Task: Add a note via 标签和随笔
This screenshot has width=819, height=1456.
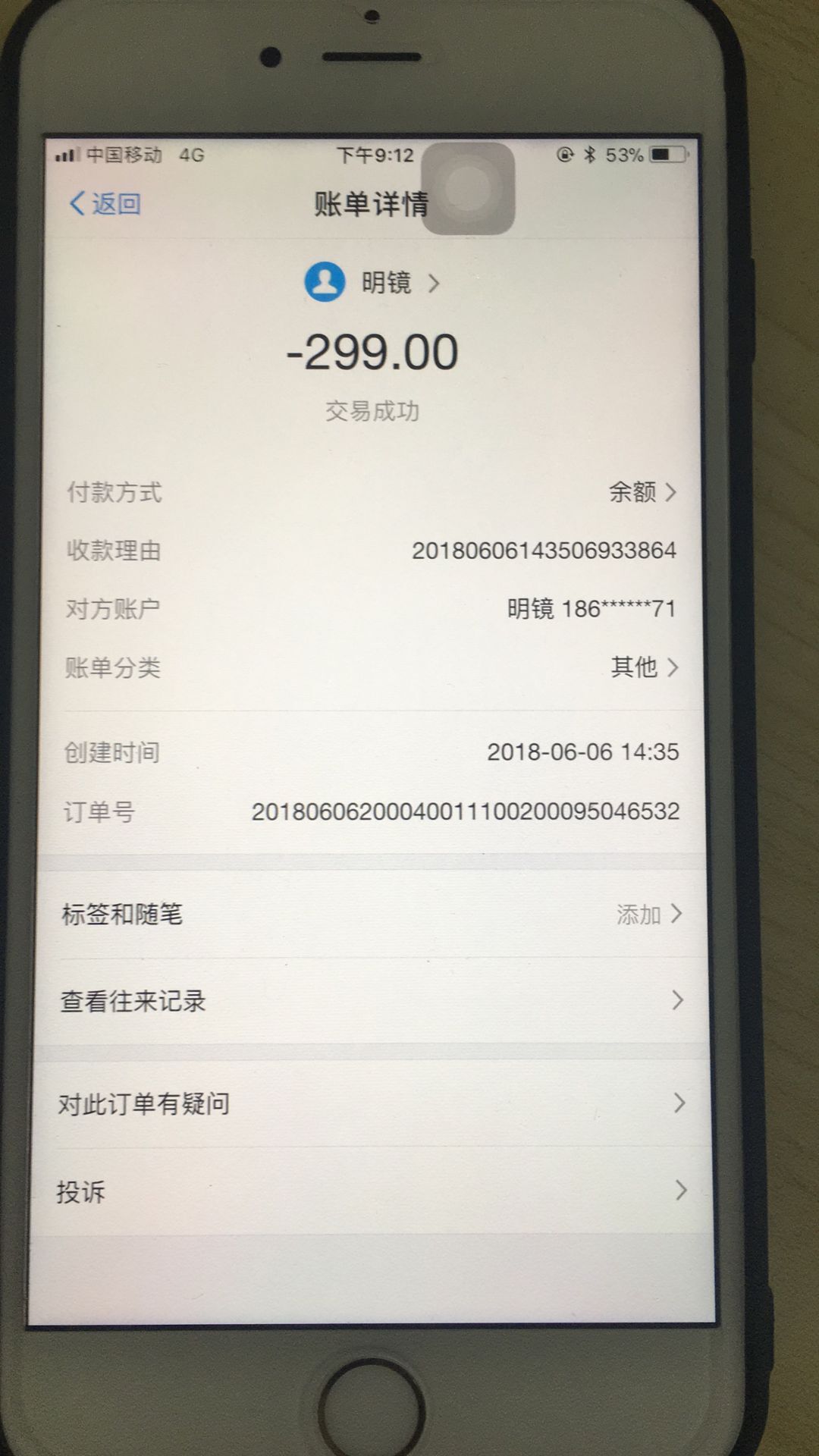Action: tap(372, 914)
